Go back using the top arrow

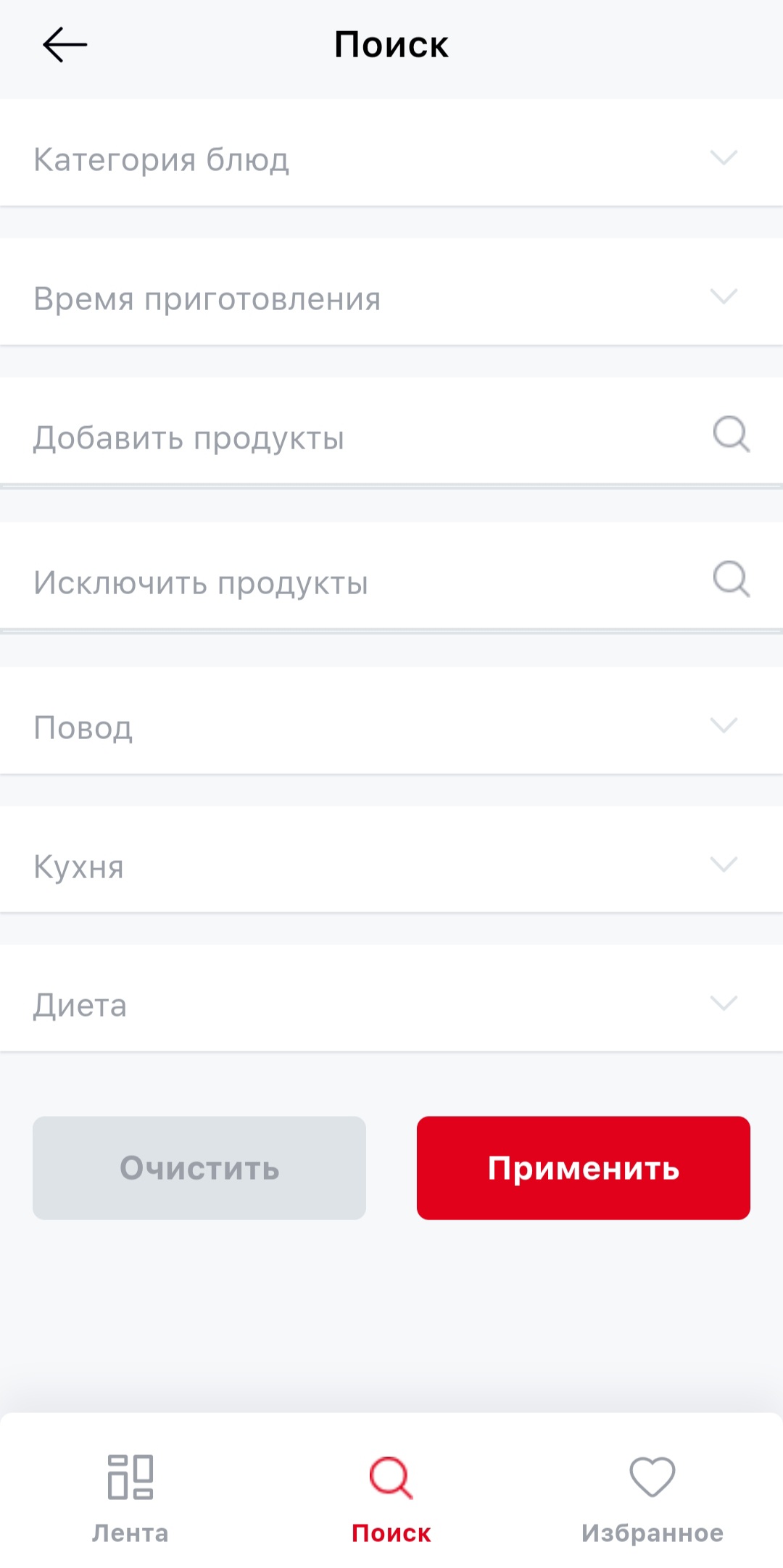point(65,45)
